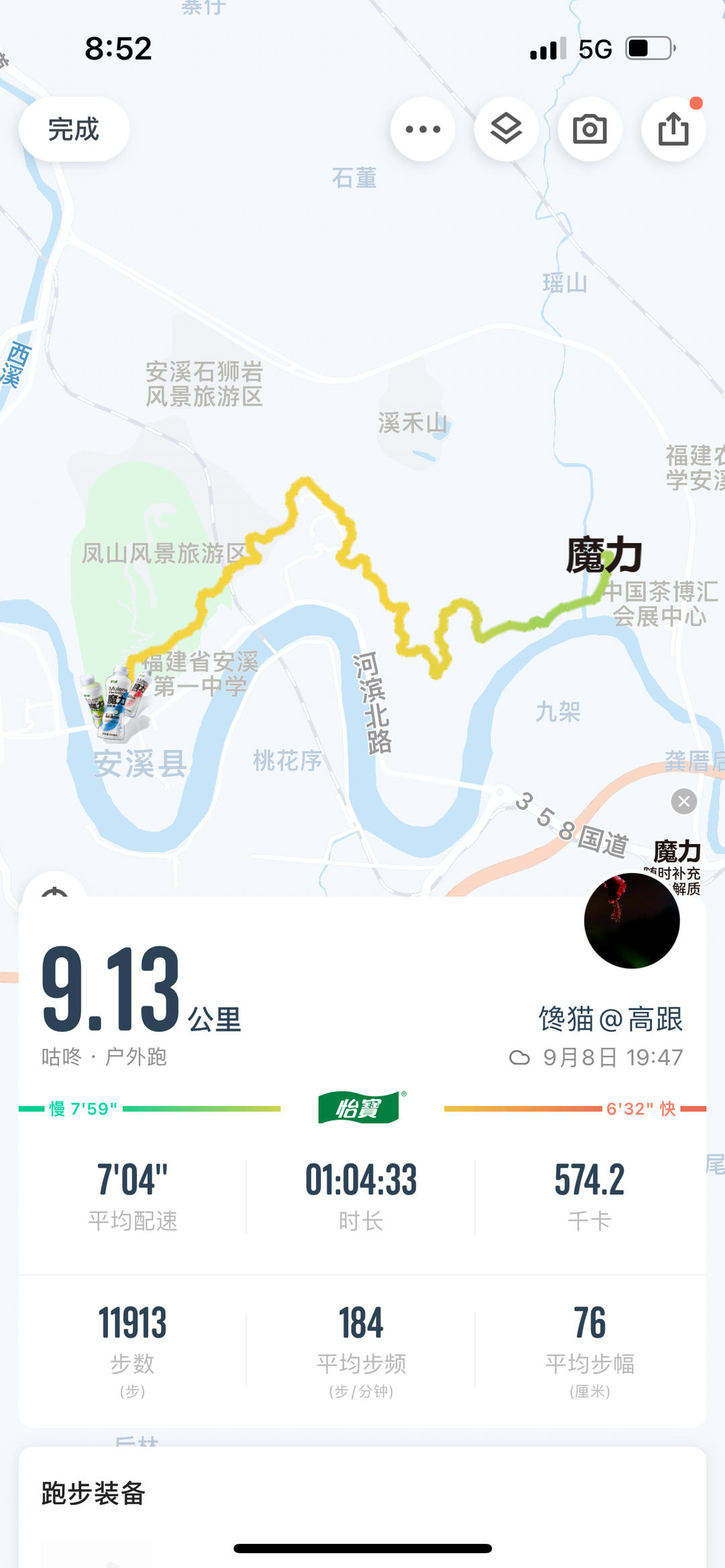
Task: Open the three-dot more options menu
Action: click(x=423, y=129)
